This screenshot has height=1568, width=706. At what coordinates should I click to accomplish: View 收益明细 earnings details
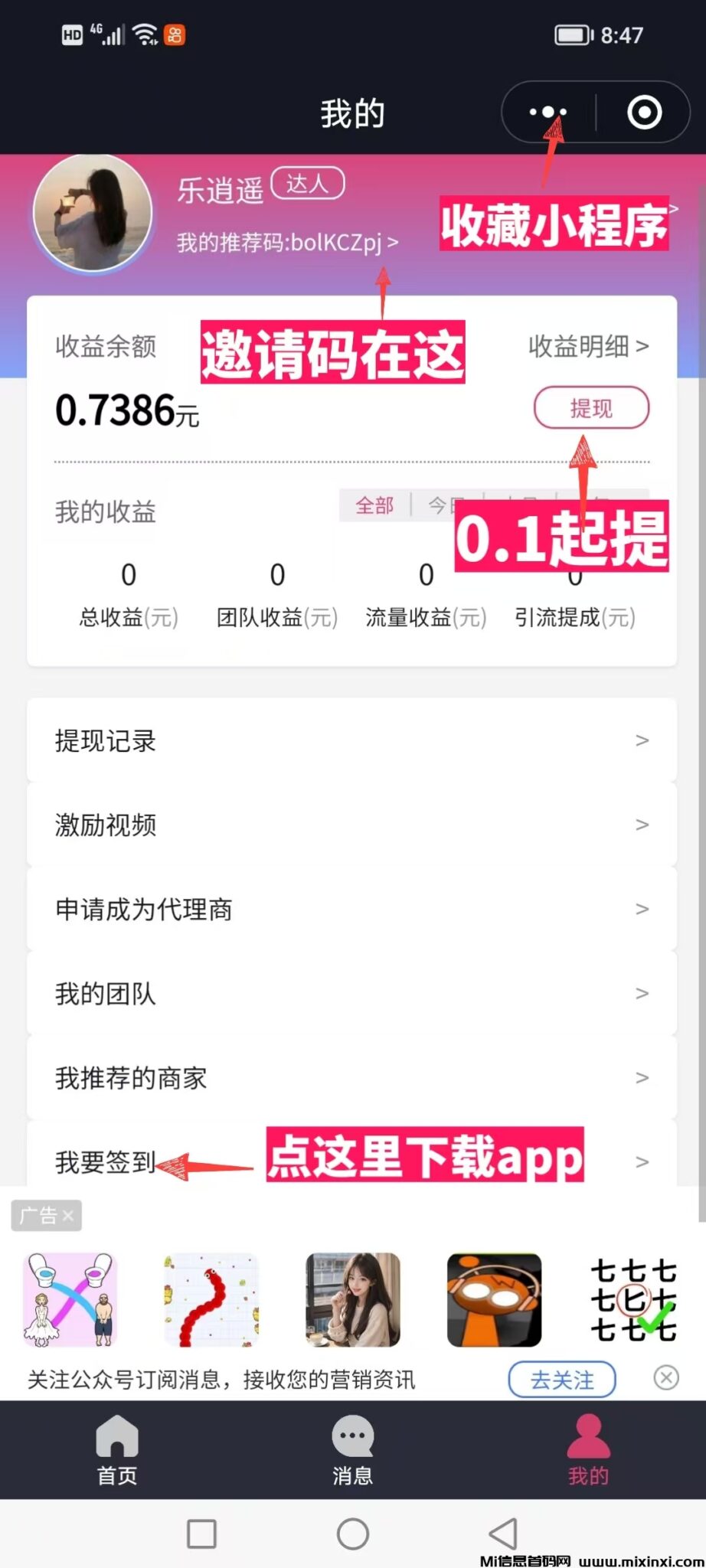[588, 346]
